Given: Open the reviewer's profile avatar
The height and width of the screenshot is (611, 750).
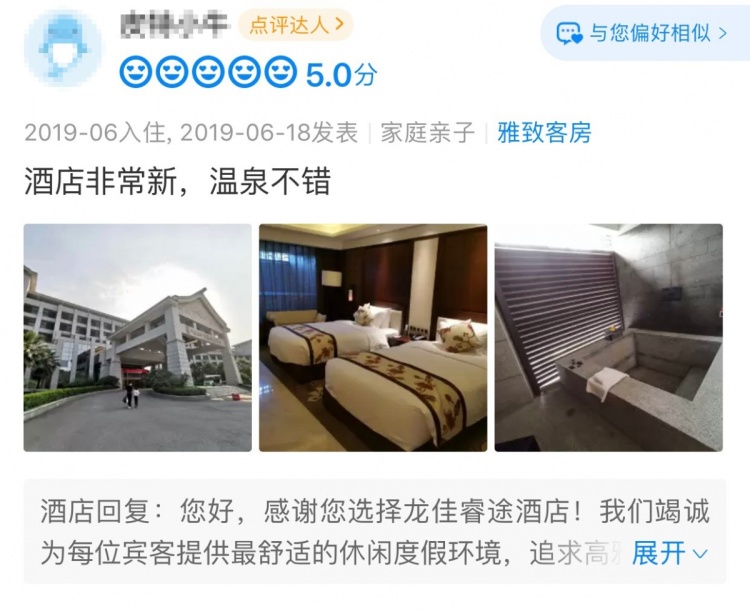Looking at the screenshot, I should [62, 48].
